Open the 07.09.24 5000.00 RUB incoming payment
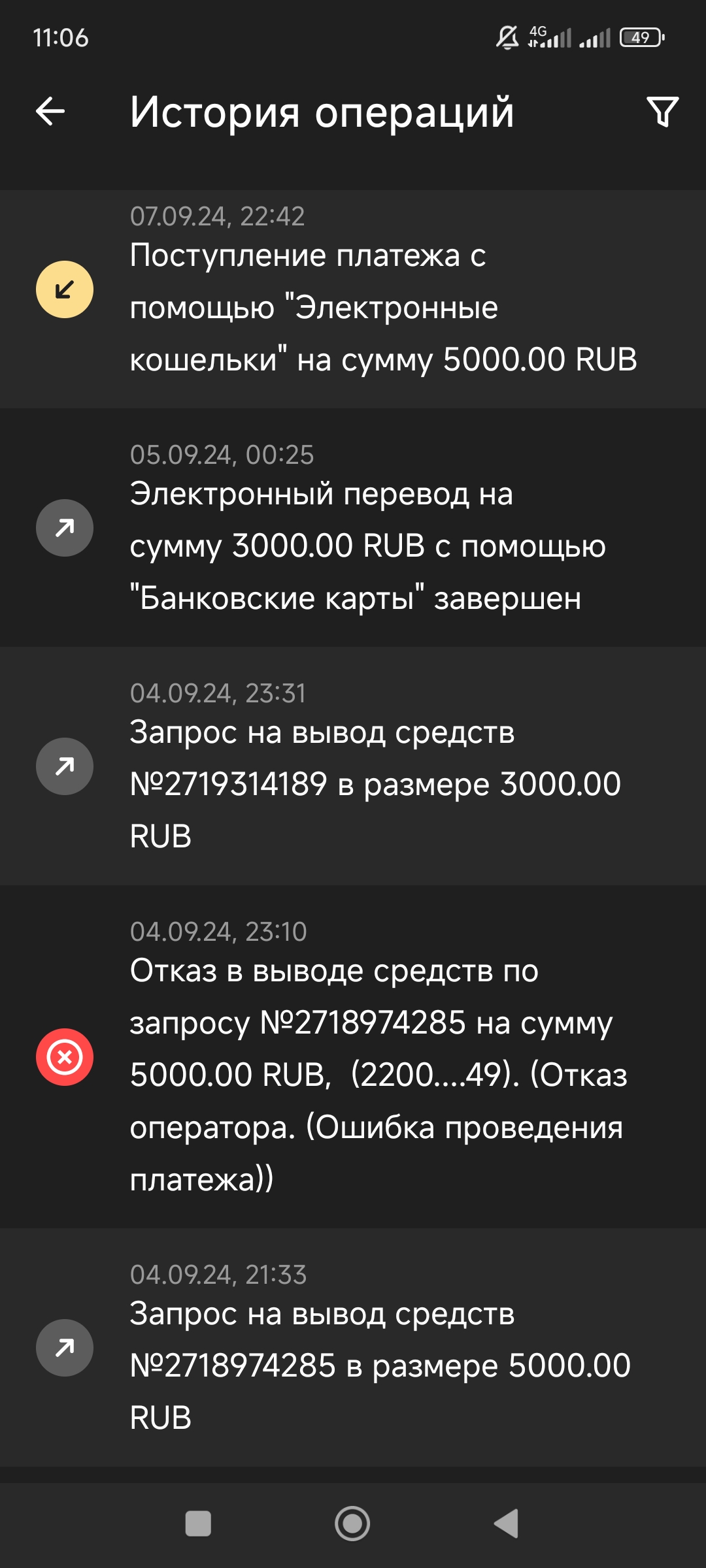The image size is (706, 1568). (x=353, y=301)
